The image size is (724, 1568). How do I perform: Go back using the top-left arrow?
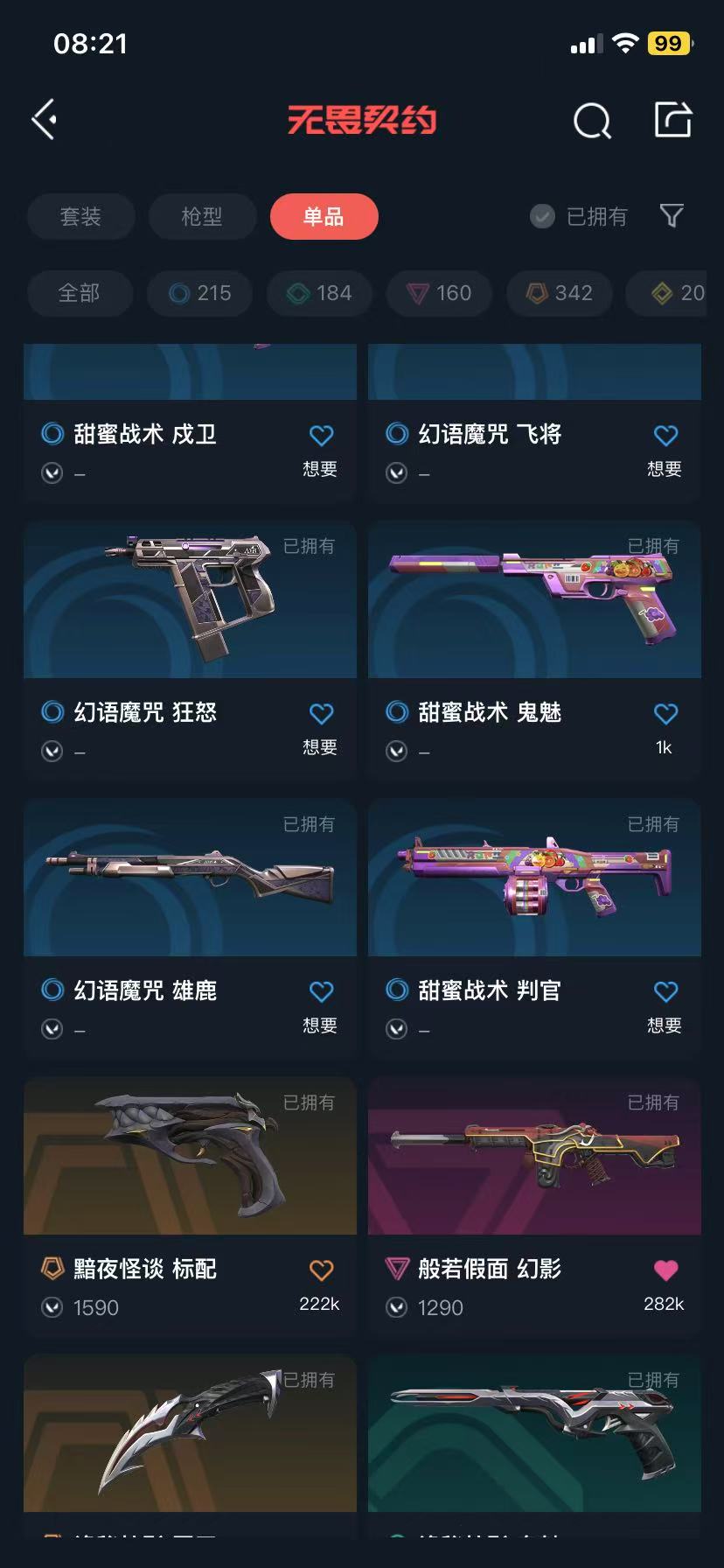tap(45, 119)
